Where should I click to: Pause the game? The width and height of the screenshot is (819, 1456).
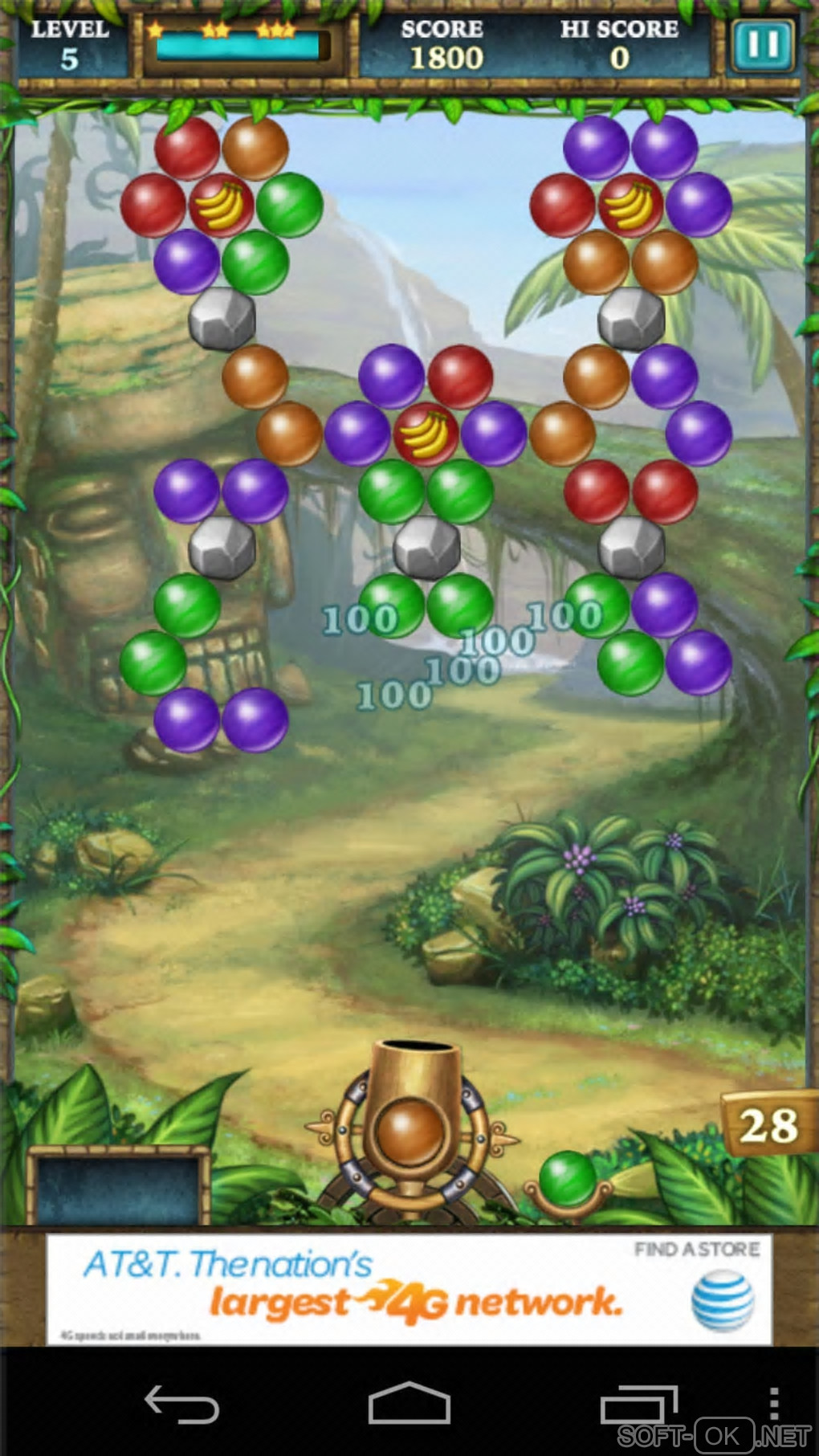(762, 45)
